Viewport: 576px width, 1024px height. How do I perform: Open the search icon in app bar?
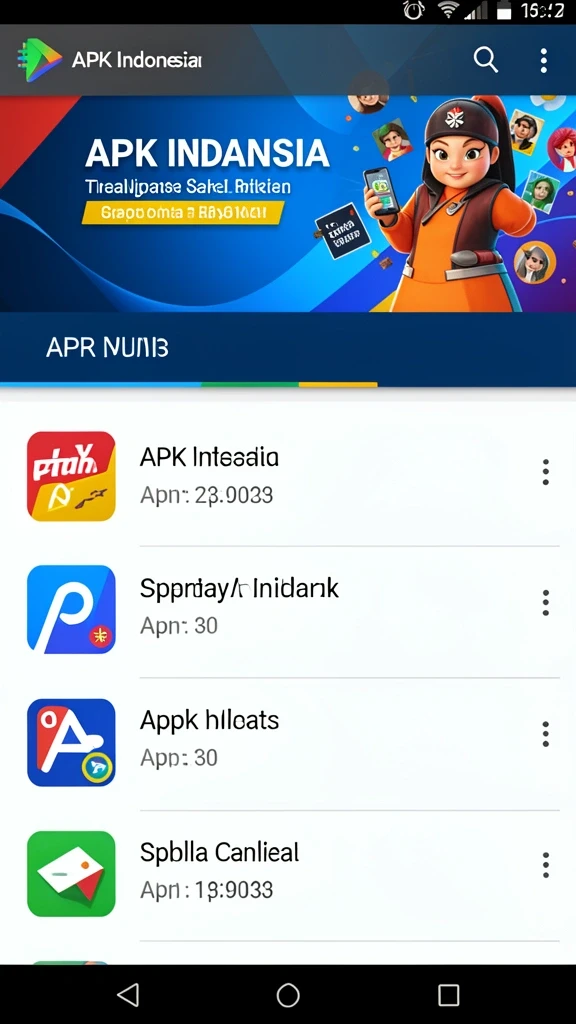pyautogui.click(x=485, y=60)
